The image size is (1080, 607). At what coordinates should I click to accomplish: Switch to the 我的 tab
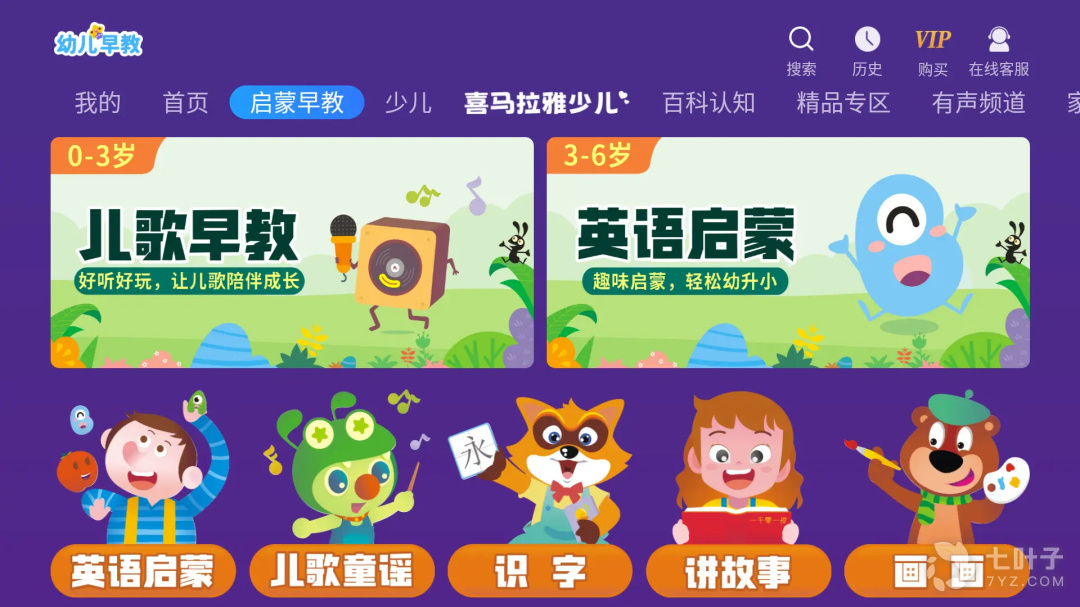98,103
